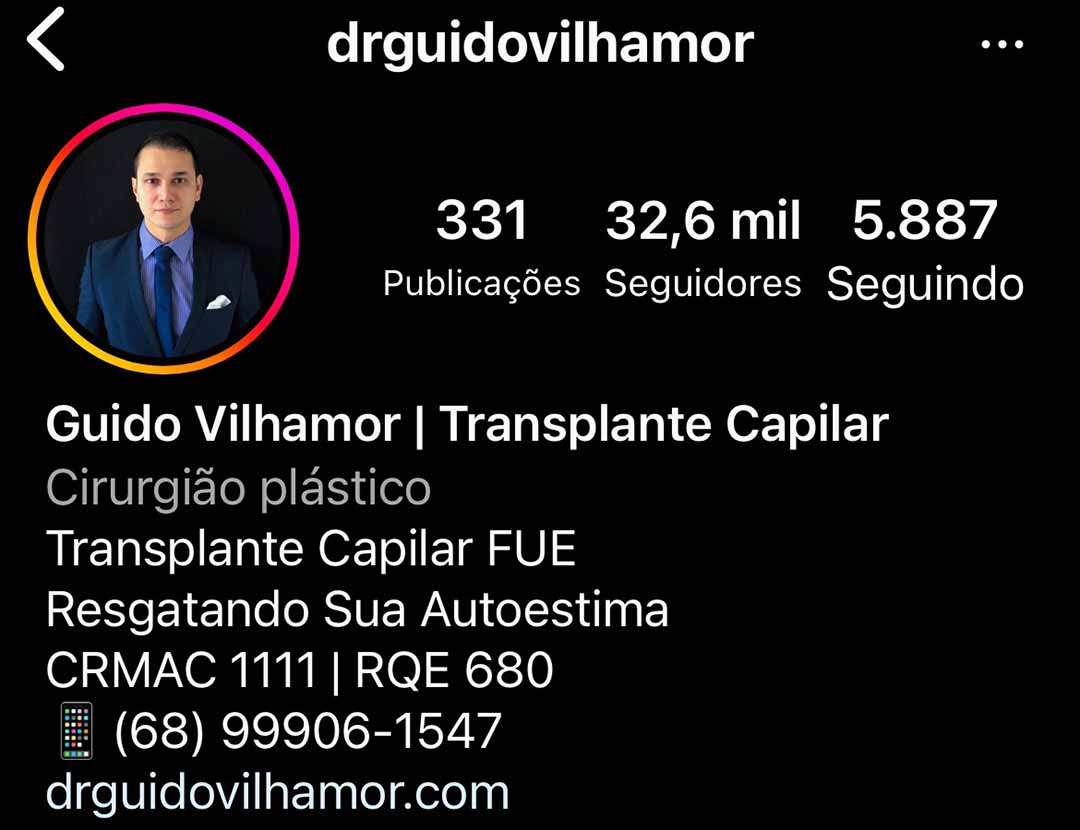
Task: Go back using the top-left arrow
Action: click(46, 40)
